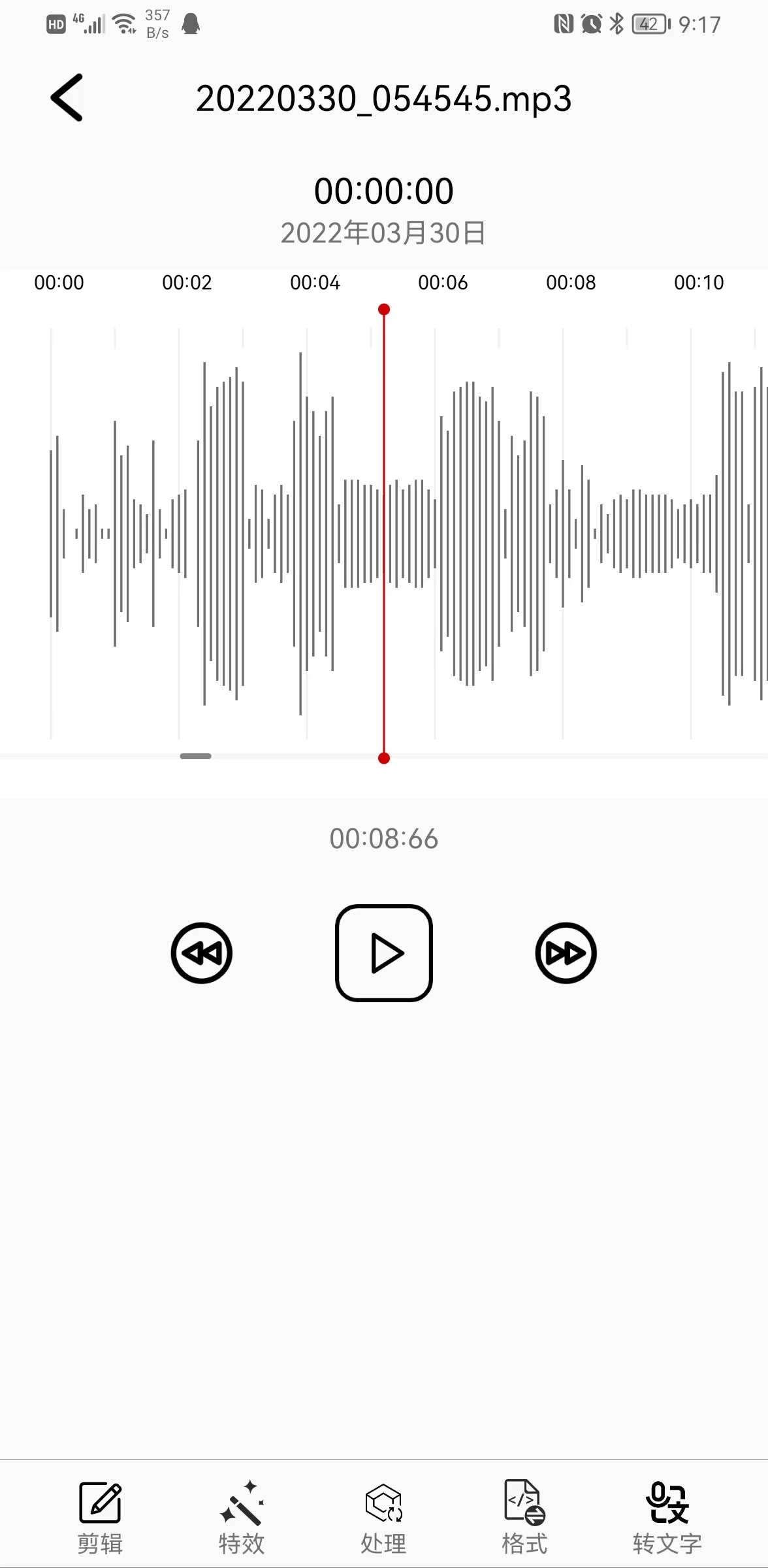
Task: Go back from the recording screen
Action: [67, 98]
